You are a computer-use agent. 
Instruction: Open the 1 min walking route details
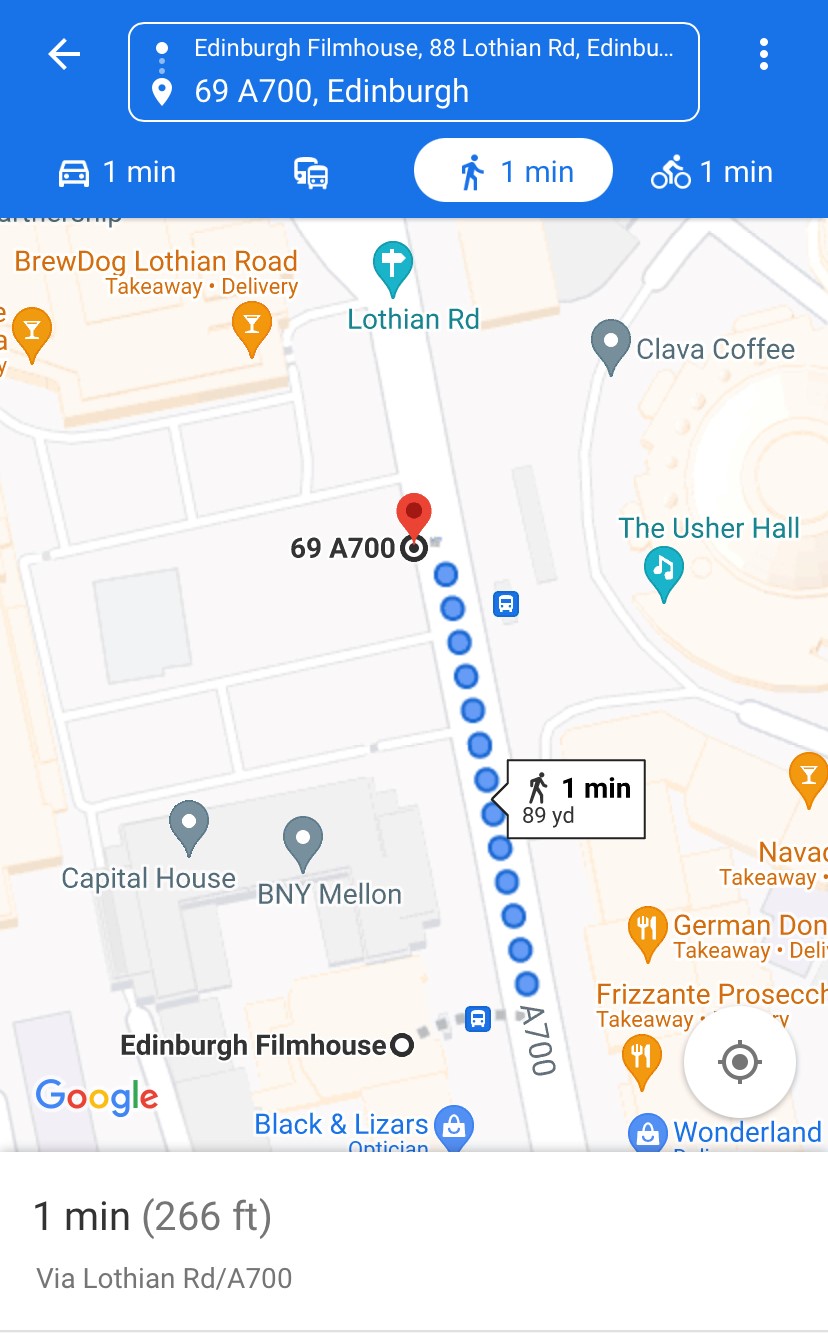pyautogui.click(x=575, y=799)
